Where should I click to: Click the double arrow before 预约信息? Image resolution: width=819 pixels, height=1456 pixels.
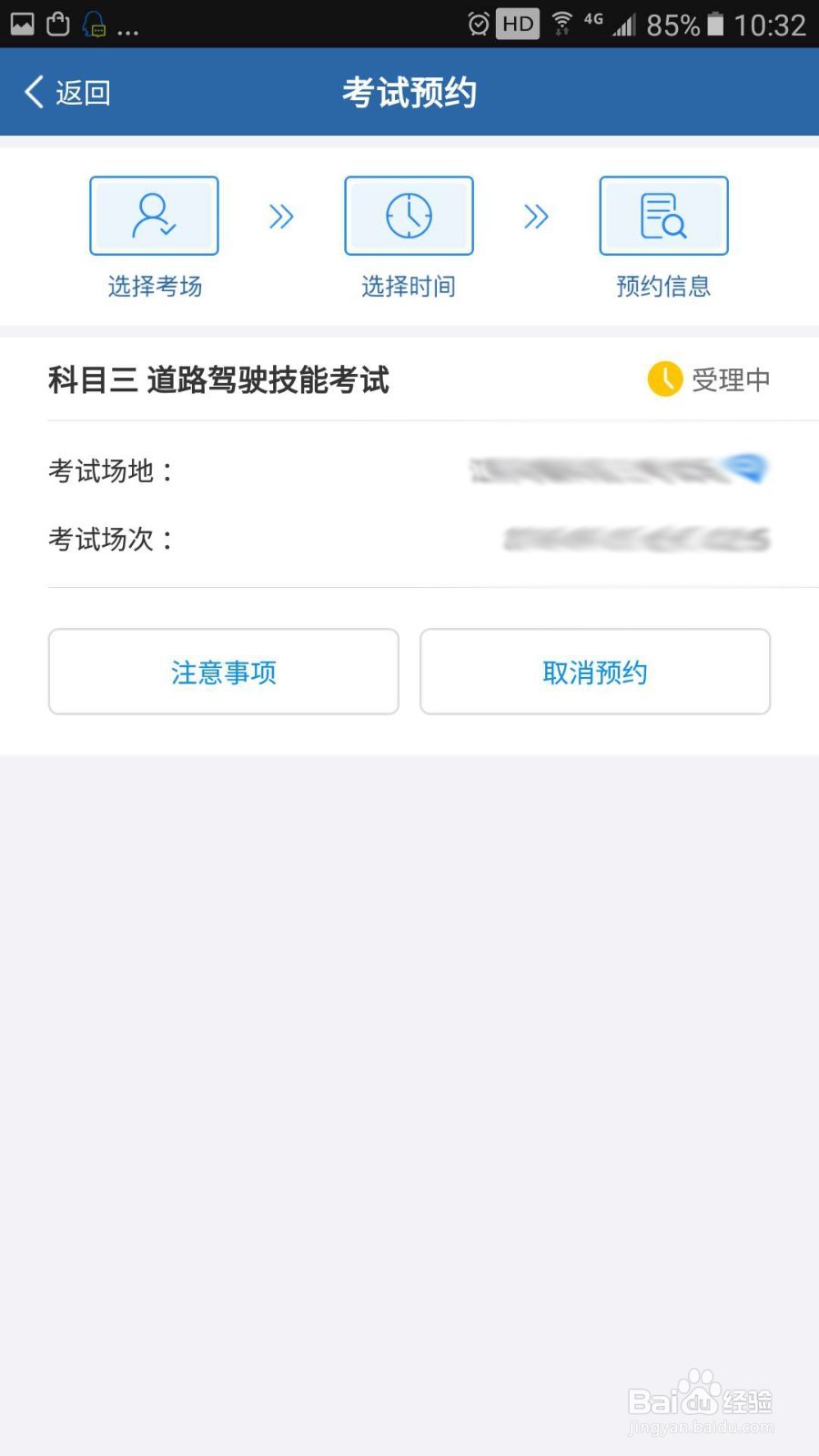point(536,216)
